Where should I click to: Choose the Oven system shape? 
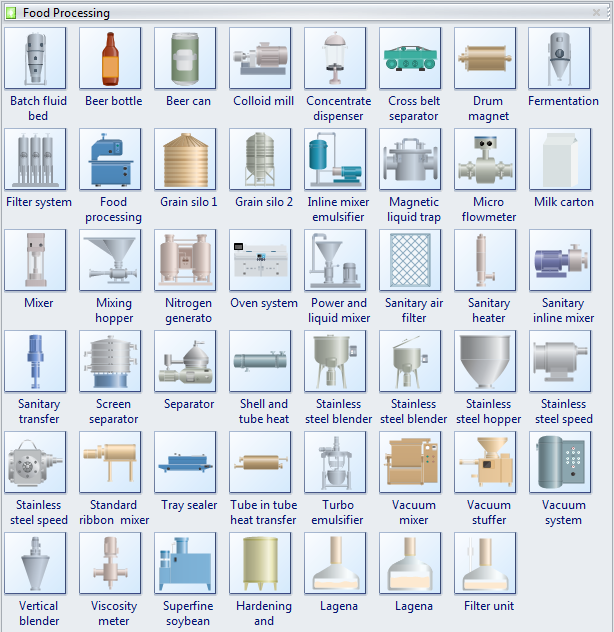coord(260,260)
